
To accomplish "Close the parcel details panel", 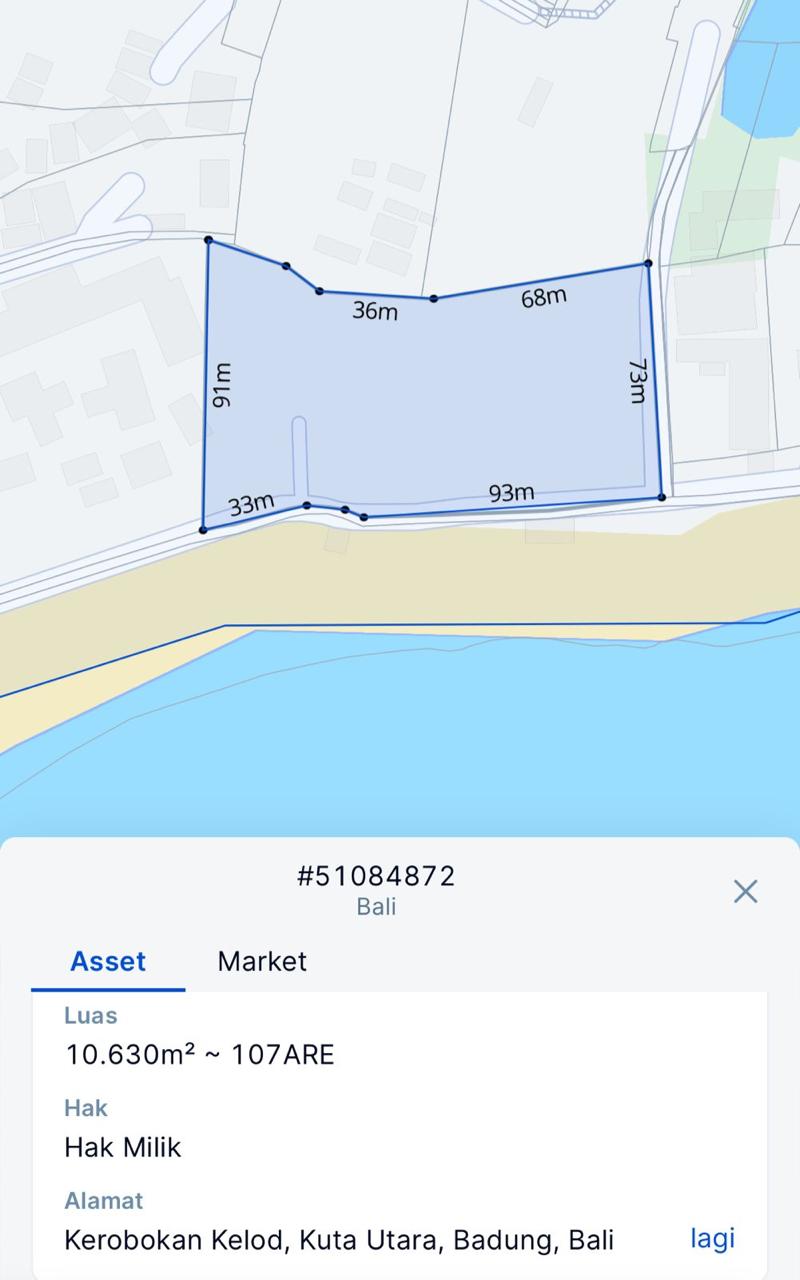I will (x=745, y=891).
